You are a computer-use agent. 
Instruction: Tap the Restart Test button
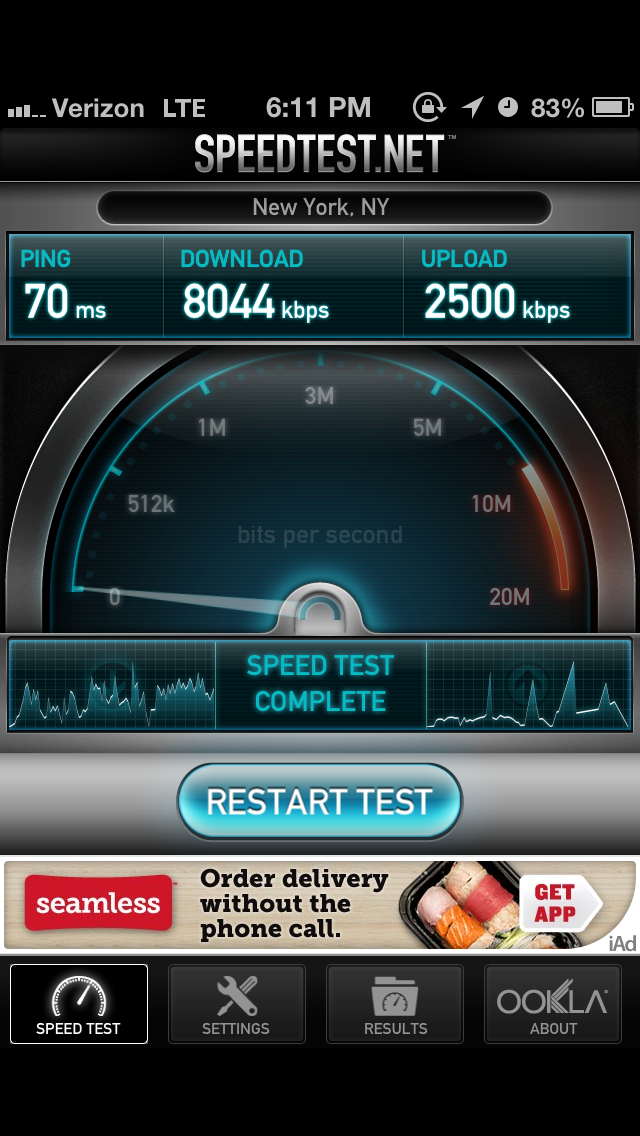[320, 801]
